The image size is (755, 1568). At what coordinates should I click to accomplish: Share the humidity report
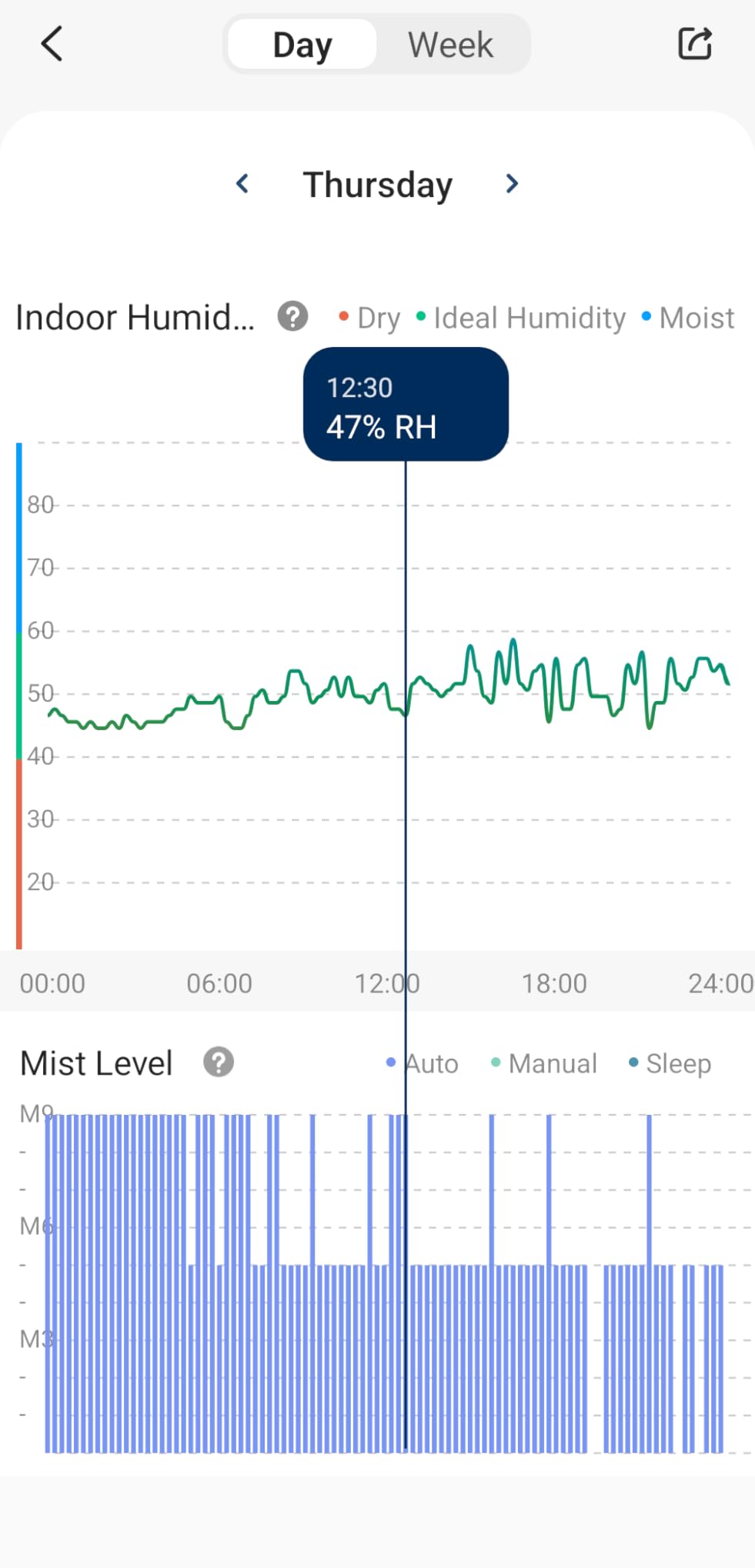tap(694, 44)
